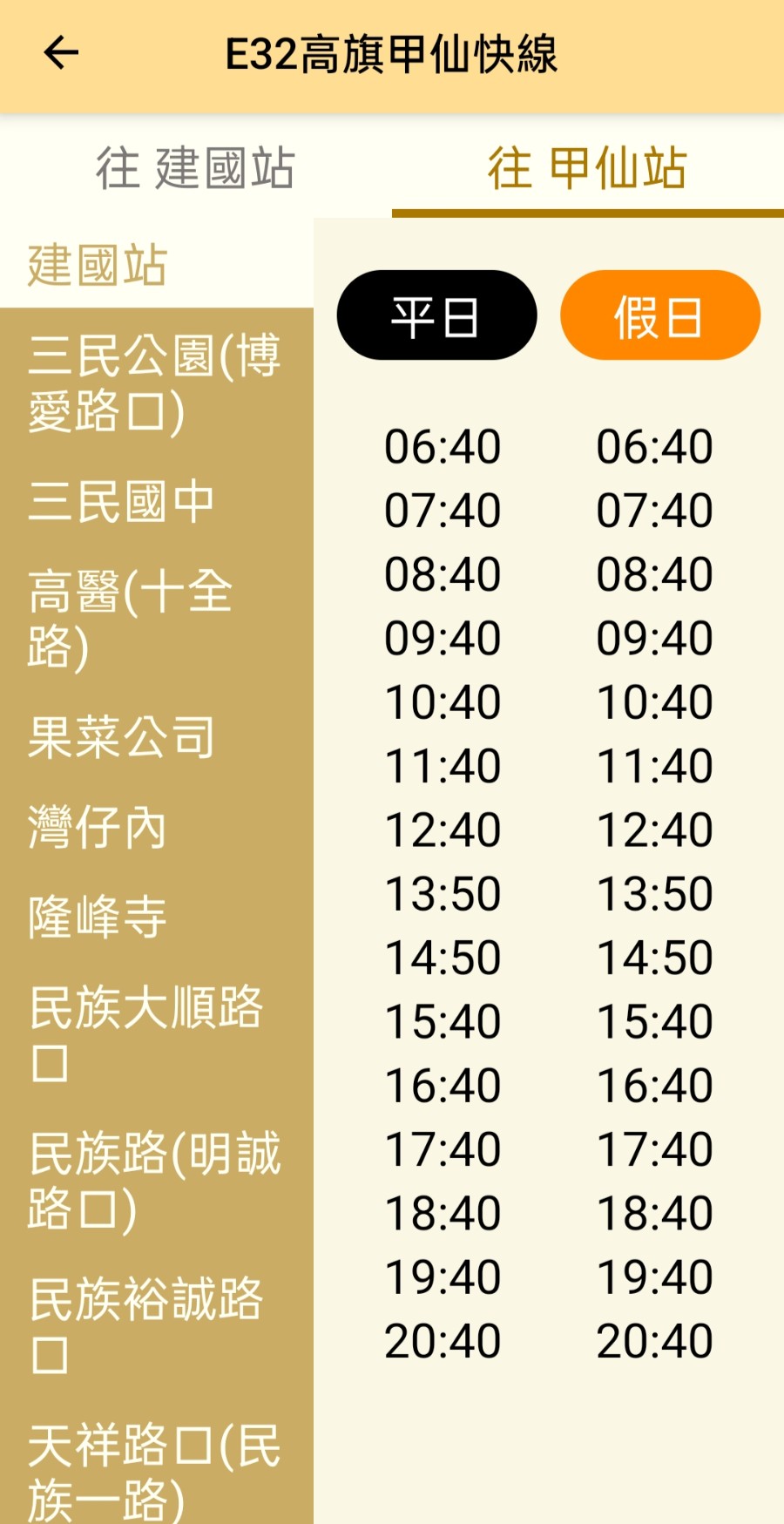The image size is (784, 1524).
Task: Choose the 三民國中 stop
Action: 157,501
